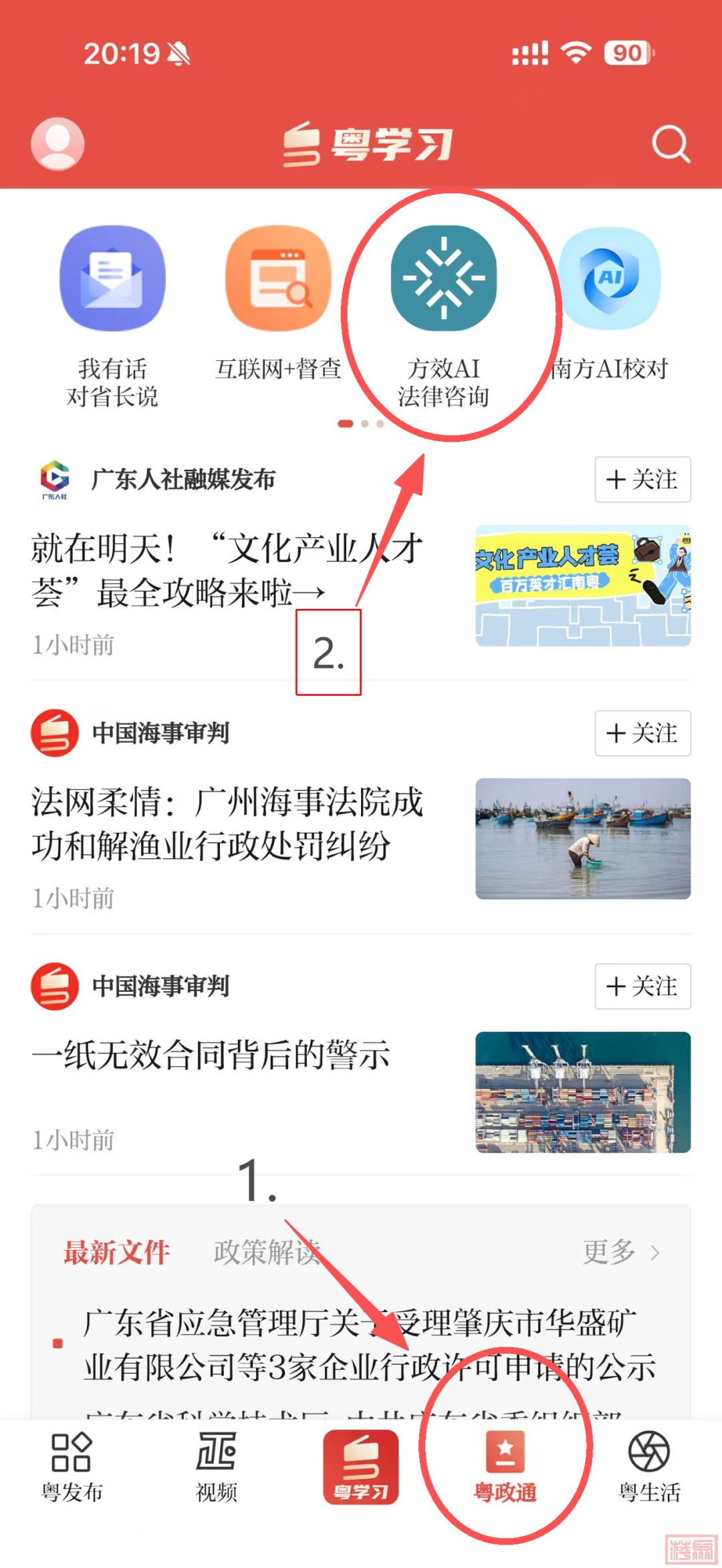
Task: Follow 中国海事审判 on the fishery article
Action: 642,733
